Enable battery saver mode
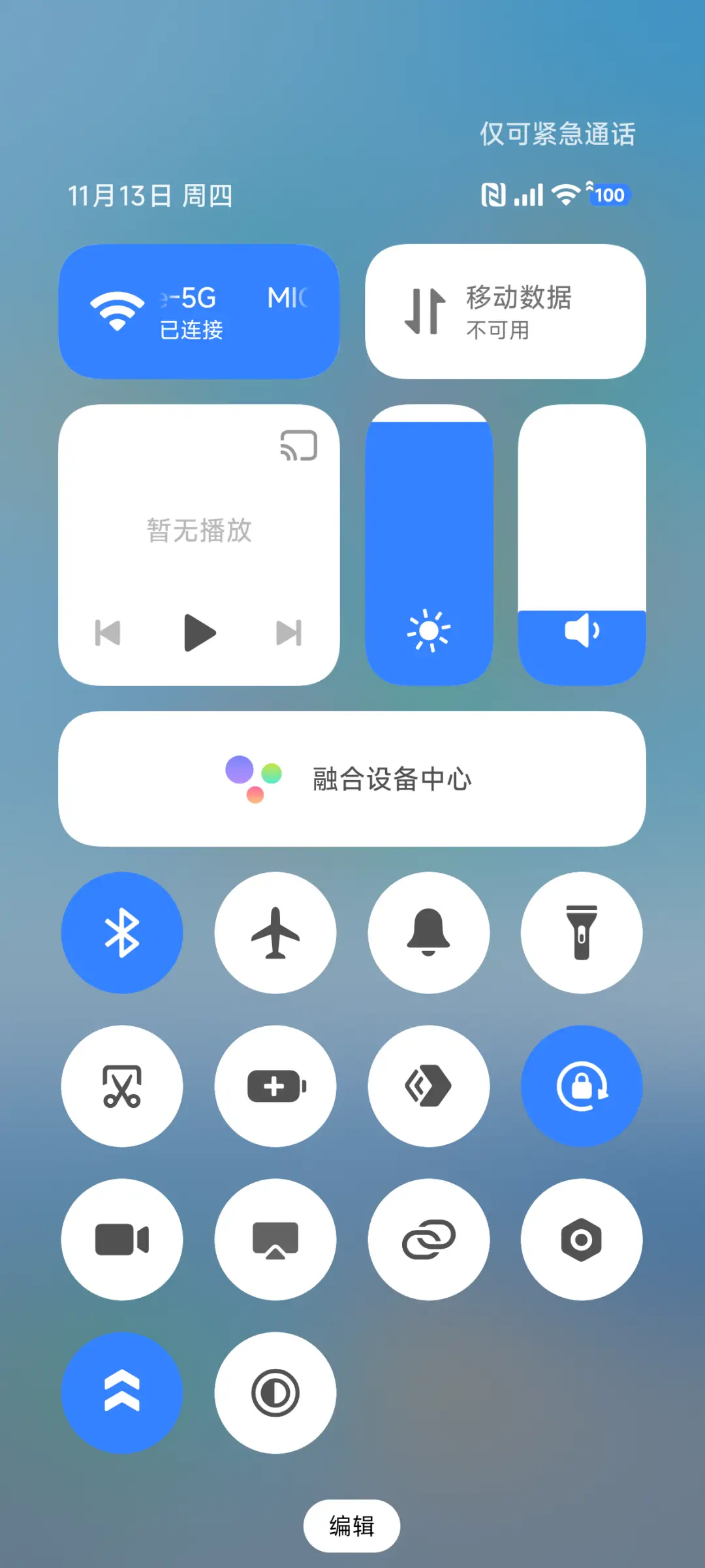The image size is (705, 1568). (x=275, y=1086)
